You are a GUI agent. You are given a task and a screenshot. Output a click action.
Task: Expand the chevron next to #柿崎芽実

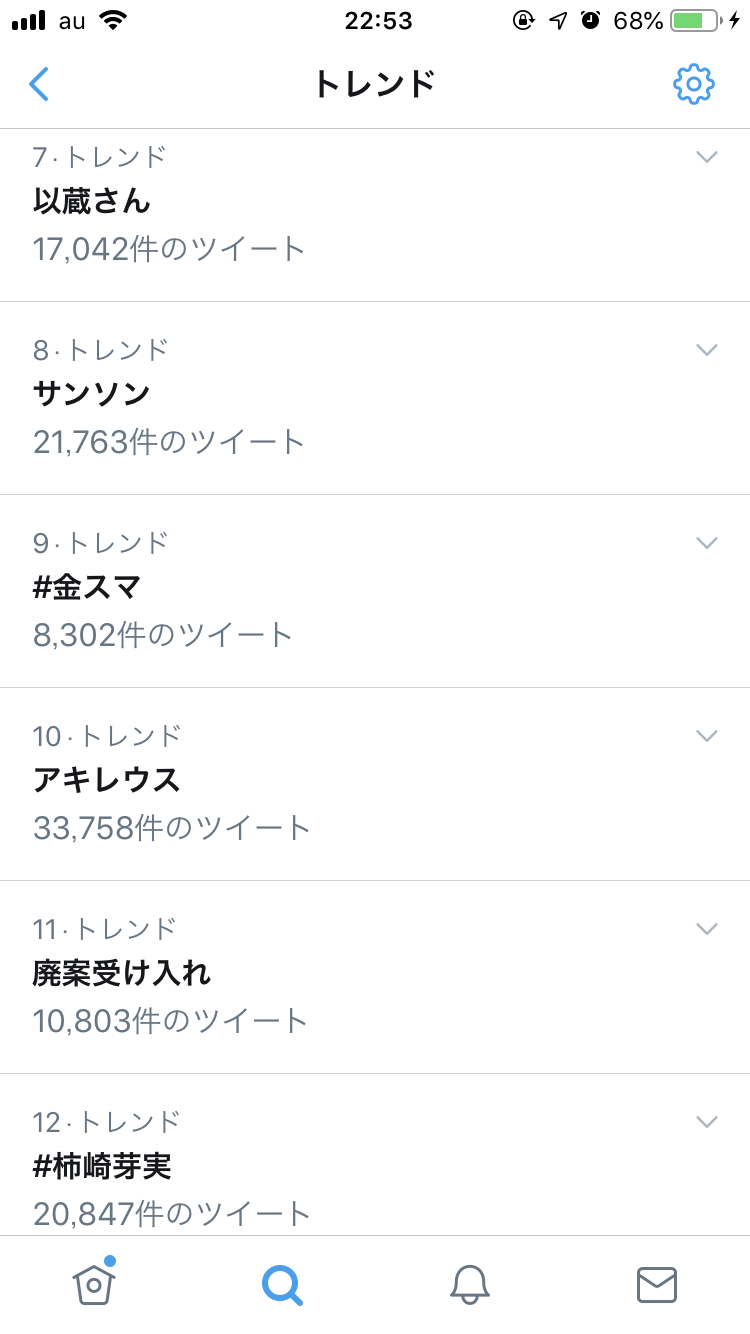[x=707, y=1122]
